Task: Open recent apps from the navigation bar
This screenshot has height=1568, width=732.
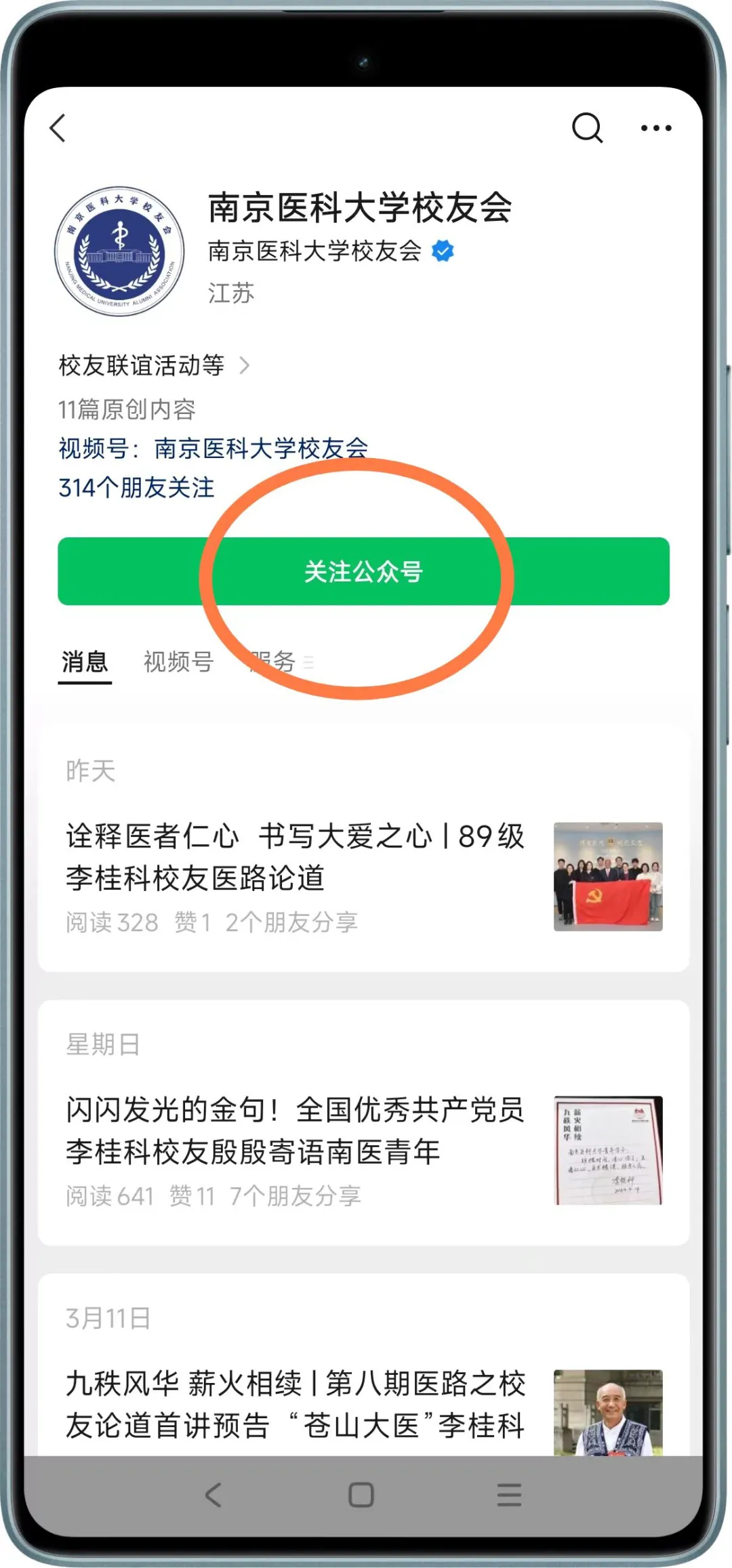Action: 509,1495
